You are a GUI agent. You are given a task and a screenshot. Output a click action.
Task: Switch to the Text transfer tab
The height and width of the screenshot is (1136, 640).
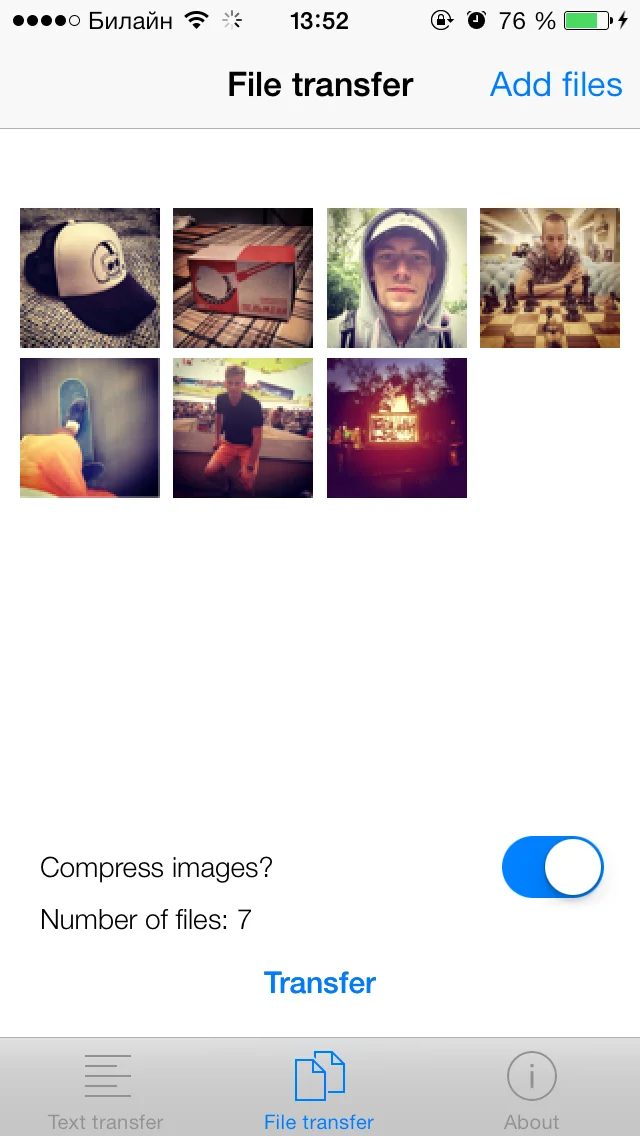(x=106, y=1090)
